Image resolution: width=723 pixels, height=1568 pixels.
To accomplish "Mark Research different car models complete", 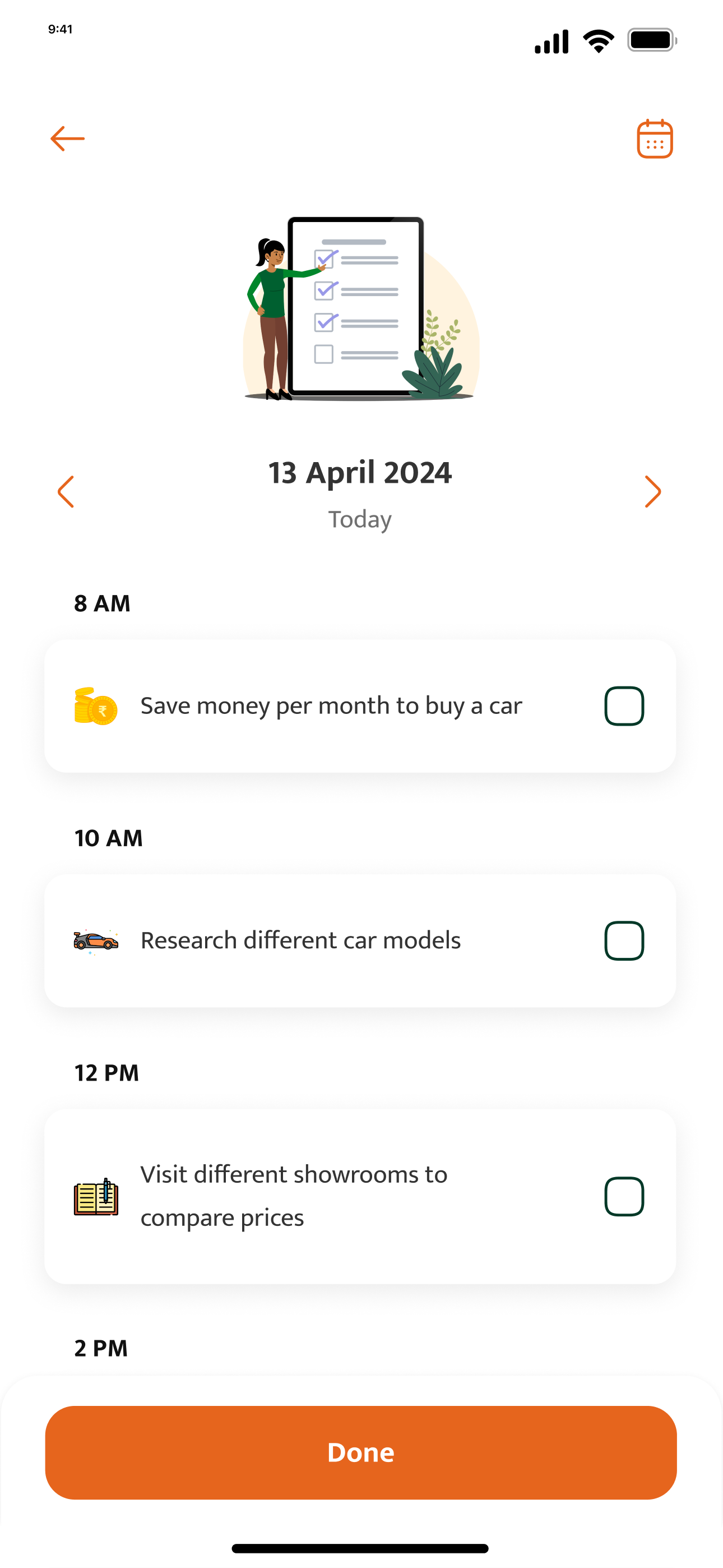I will coord(624,940).
